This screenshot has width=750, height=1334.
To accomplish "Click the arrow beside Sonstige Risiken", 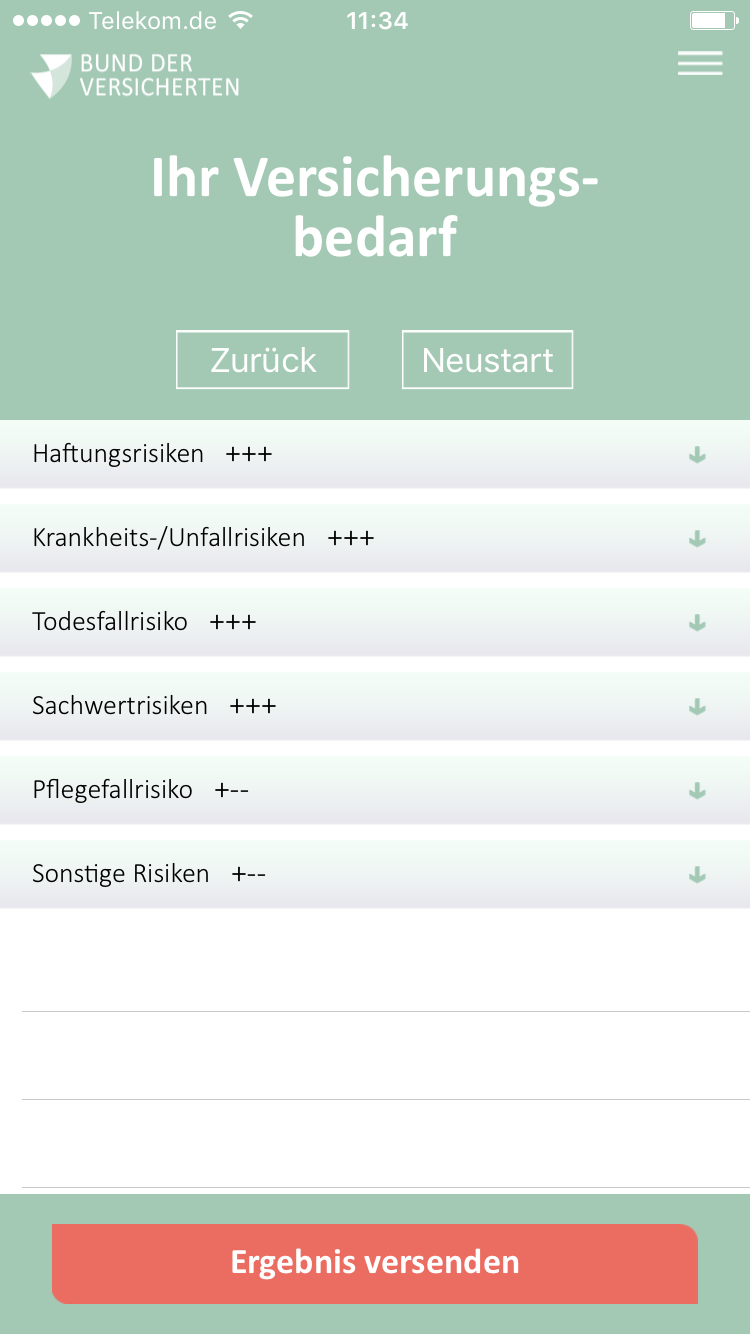I will [x=695, y=873].
